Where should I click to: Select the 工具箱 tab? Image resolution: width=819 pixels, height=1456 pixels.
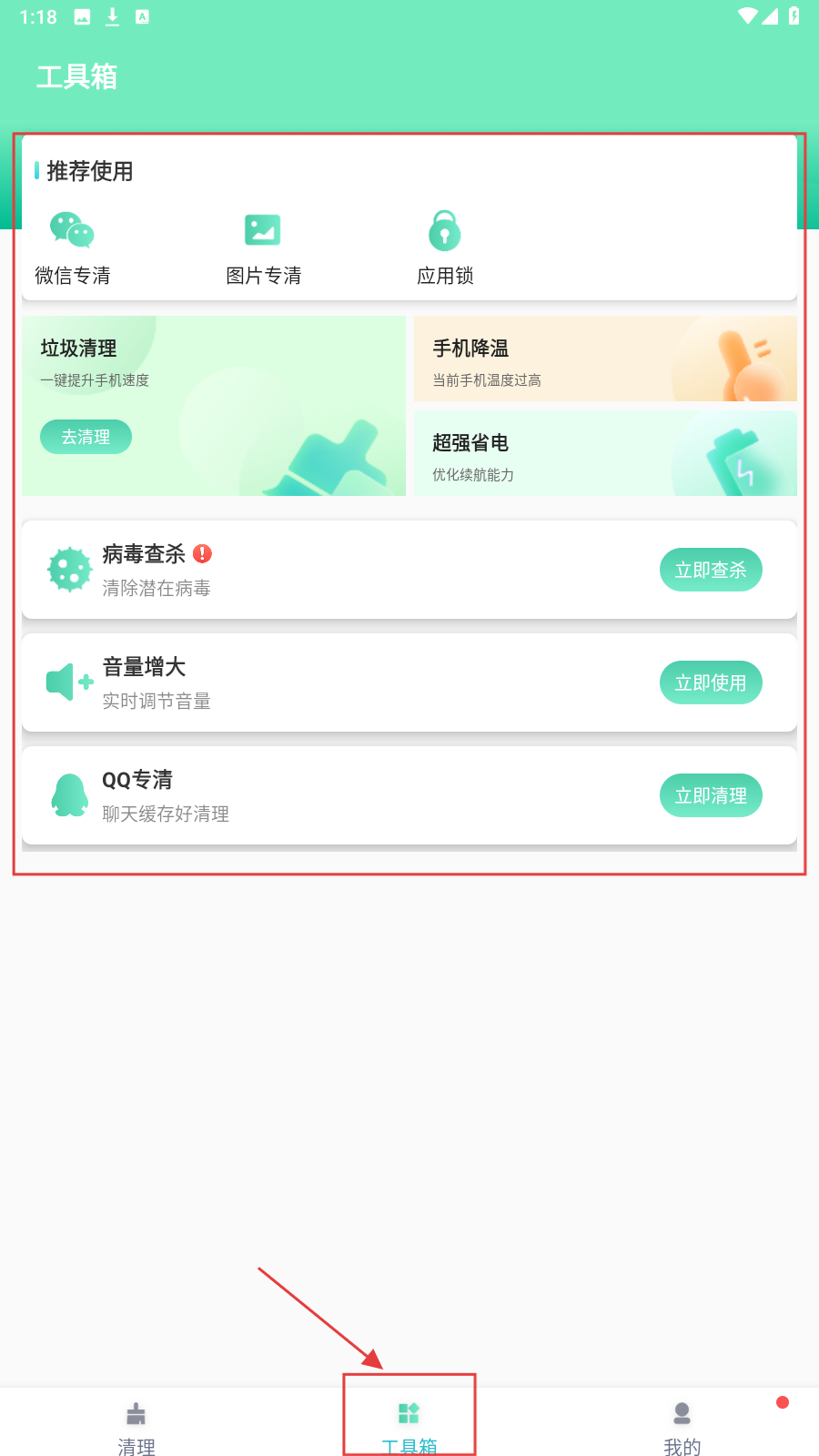pyautogui.click(x=409, y=1425)
